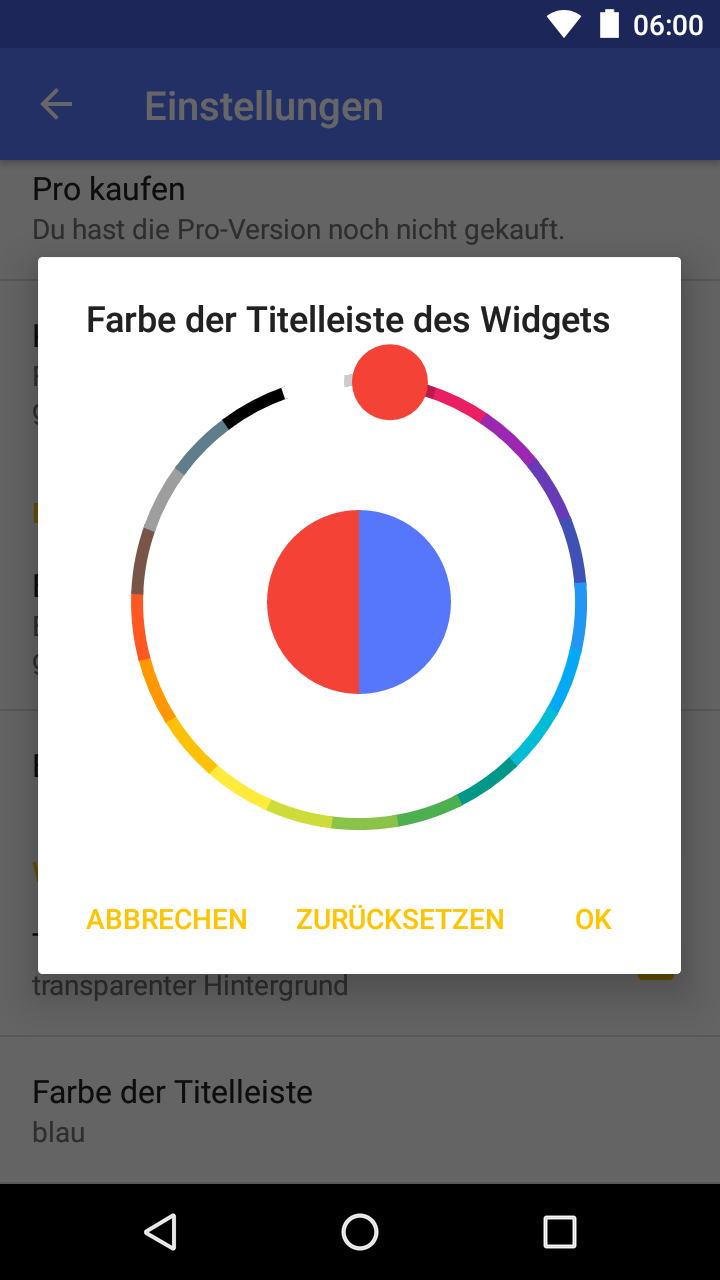Select the black segment on the color ring
Image resolution: width=720 pixels, height=1280 pixels.
click(x=254, y=407)
